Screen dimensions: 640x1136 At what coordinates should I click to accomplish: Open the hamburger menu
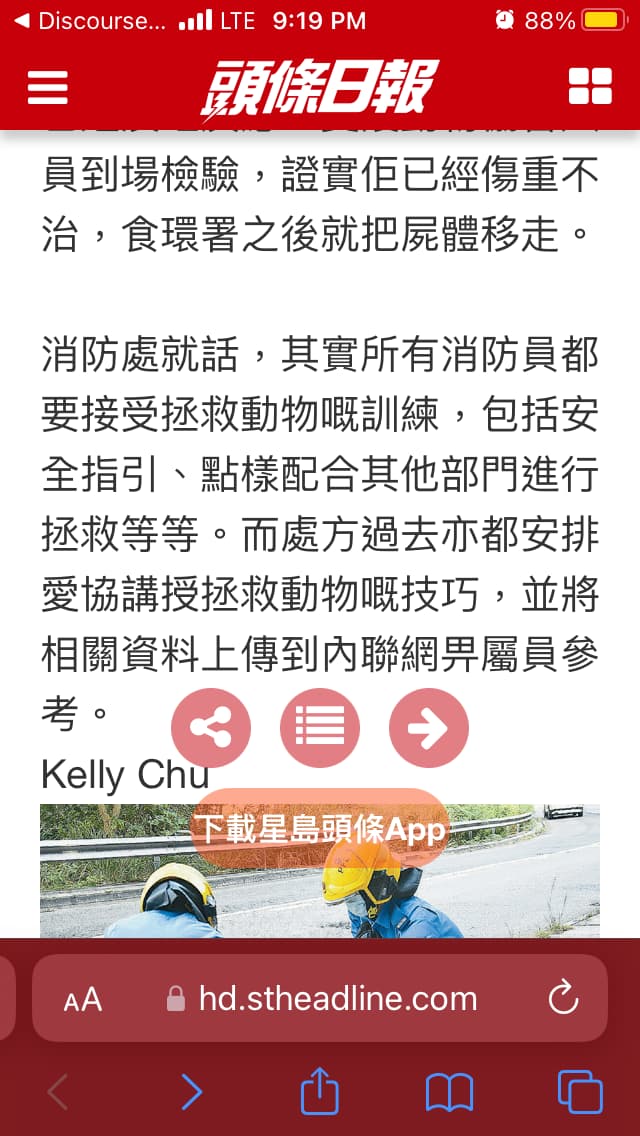point(48,87)
